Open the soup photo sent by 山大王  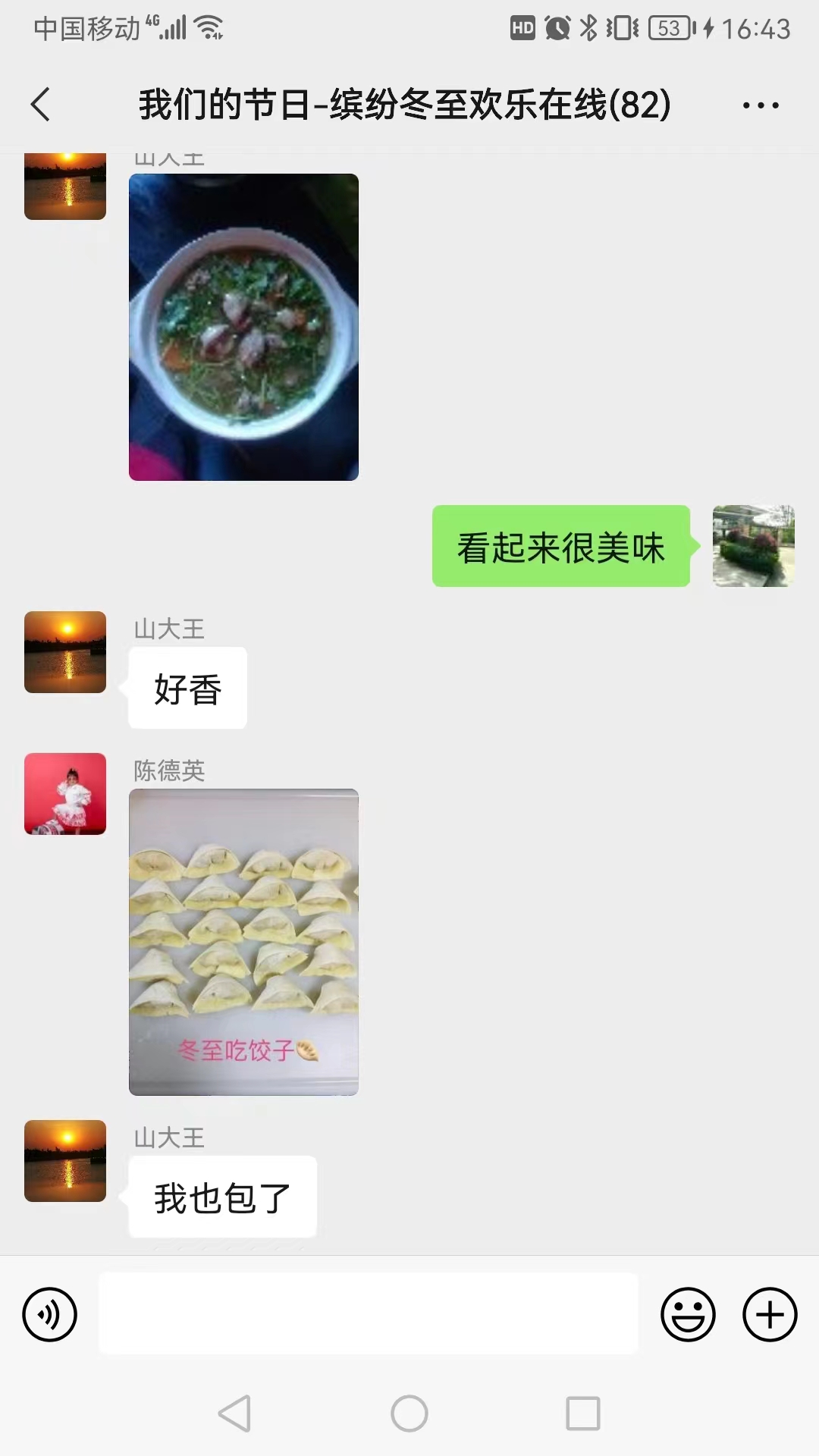click(243, 327)
